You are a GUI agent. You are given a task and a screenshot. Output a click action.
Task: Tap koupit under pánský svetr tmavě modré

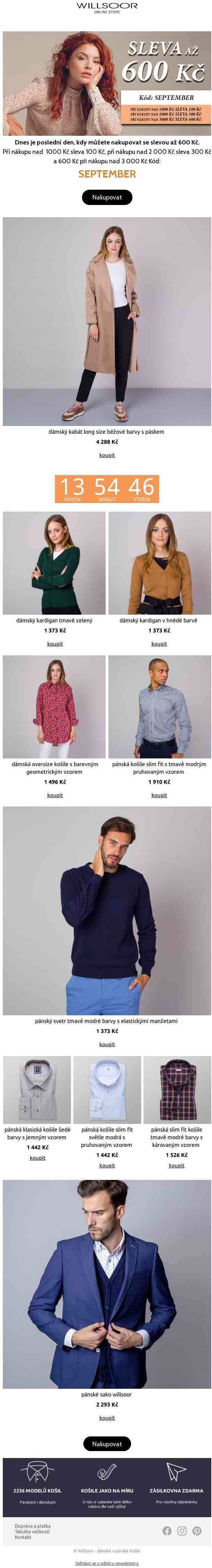[x=106, y=1044]
